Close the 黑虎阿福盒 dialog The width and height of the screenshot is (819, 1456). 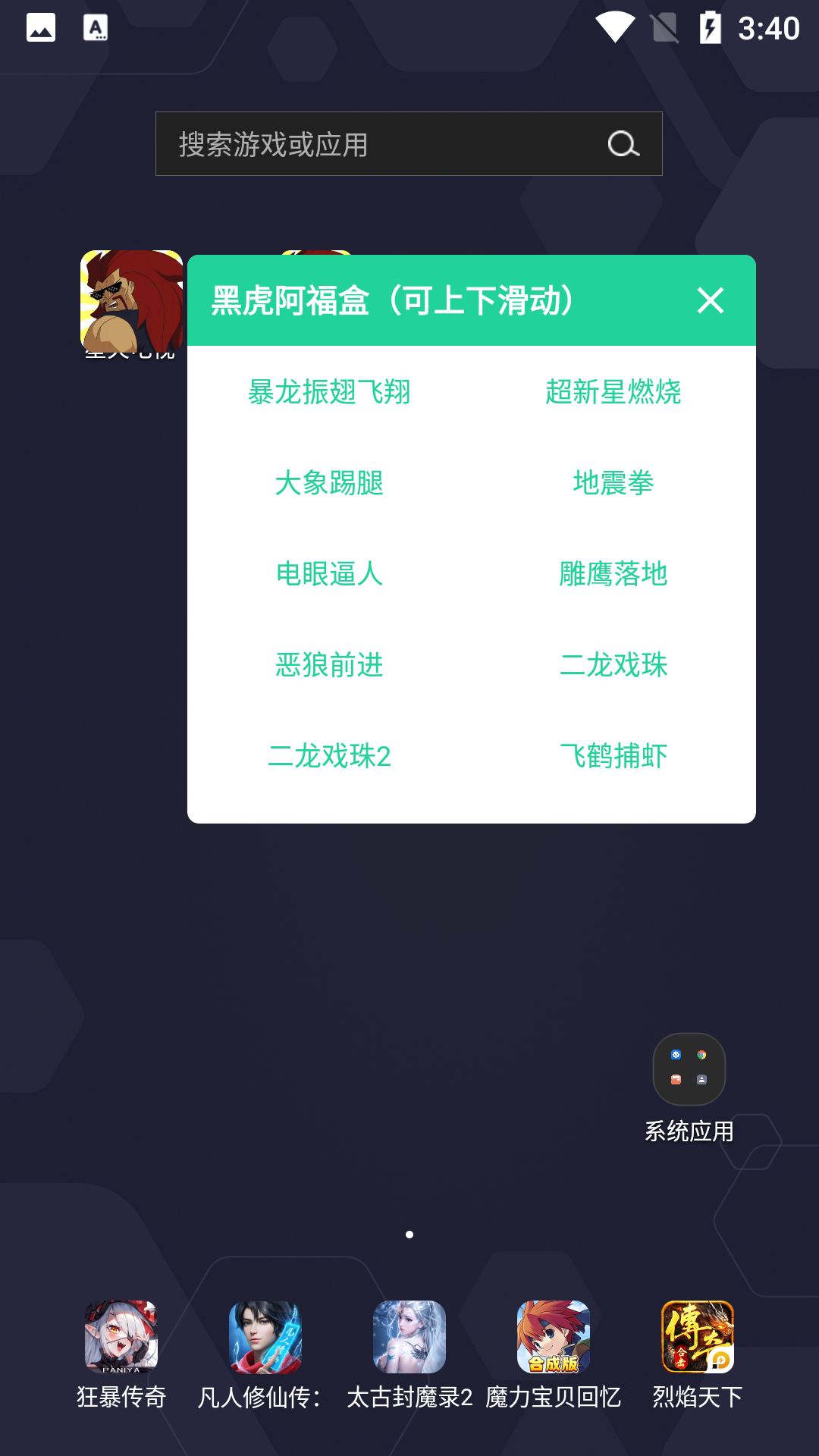(x=710, y=300)
